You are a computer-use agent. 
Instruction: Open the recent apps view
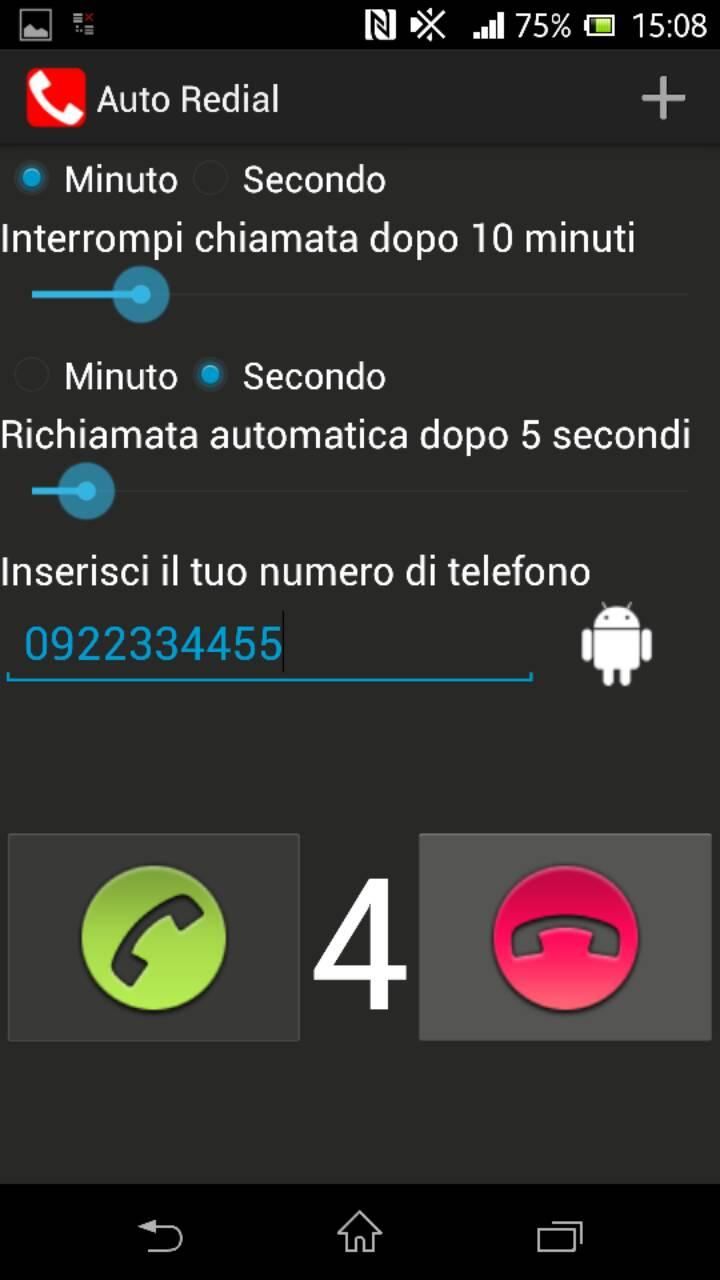coord(559,1235)
